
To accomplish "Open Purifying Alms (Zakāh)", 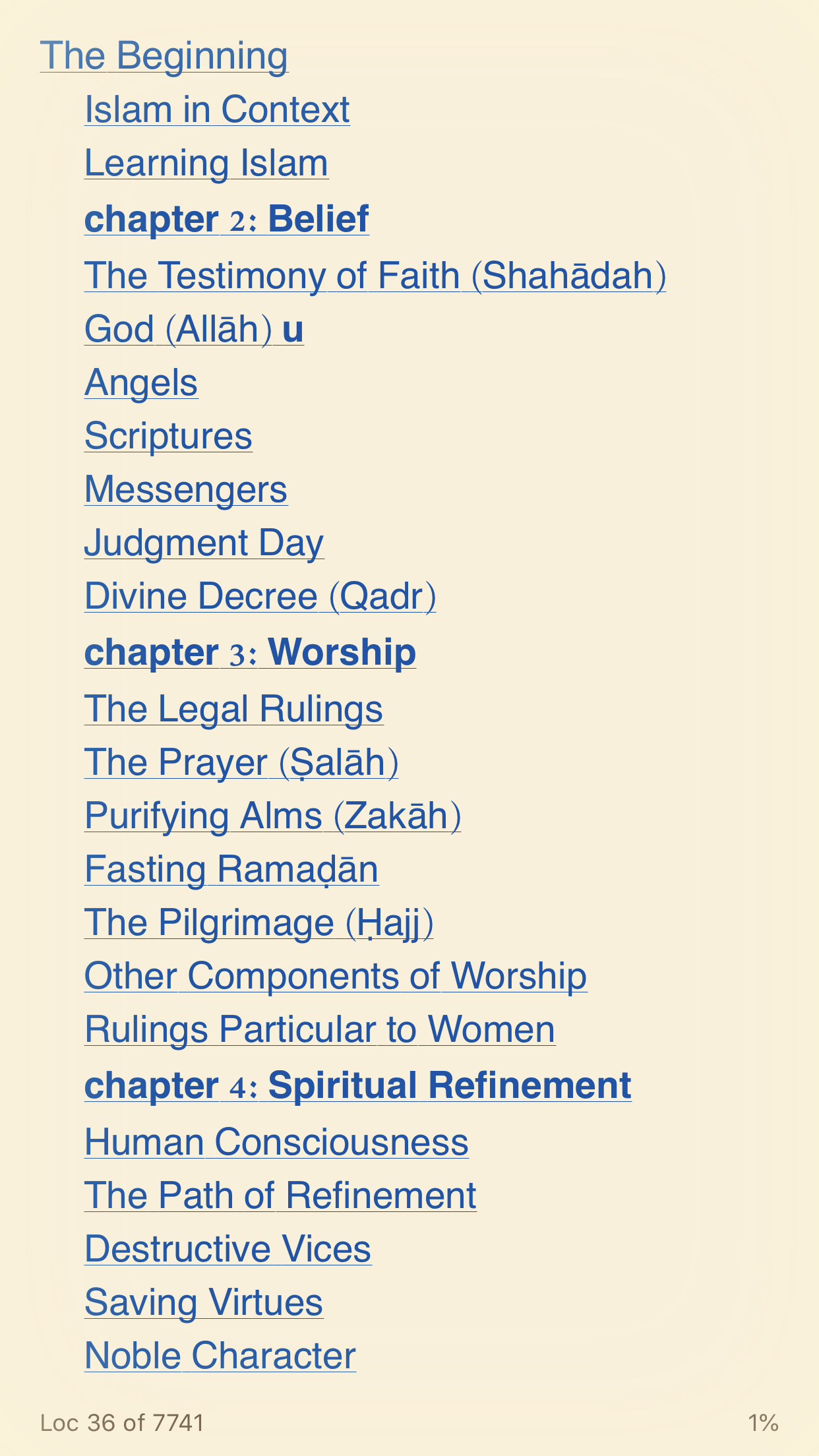I will pyautogui.click(x=272, y=816).
